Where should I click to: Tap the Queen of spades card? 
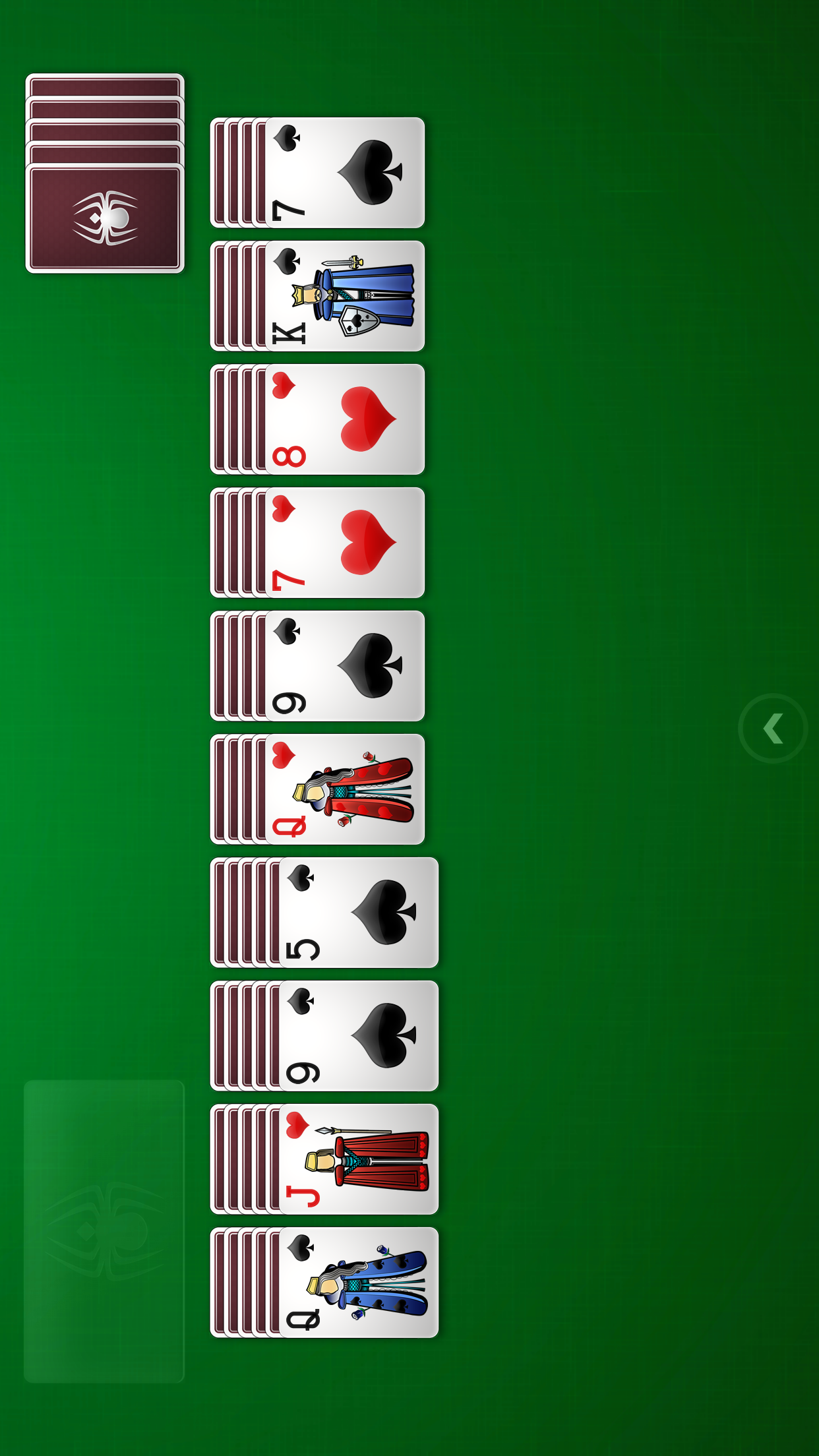point(358,1283)
